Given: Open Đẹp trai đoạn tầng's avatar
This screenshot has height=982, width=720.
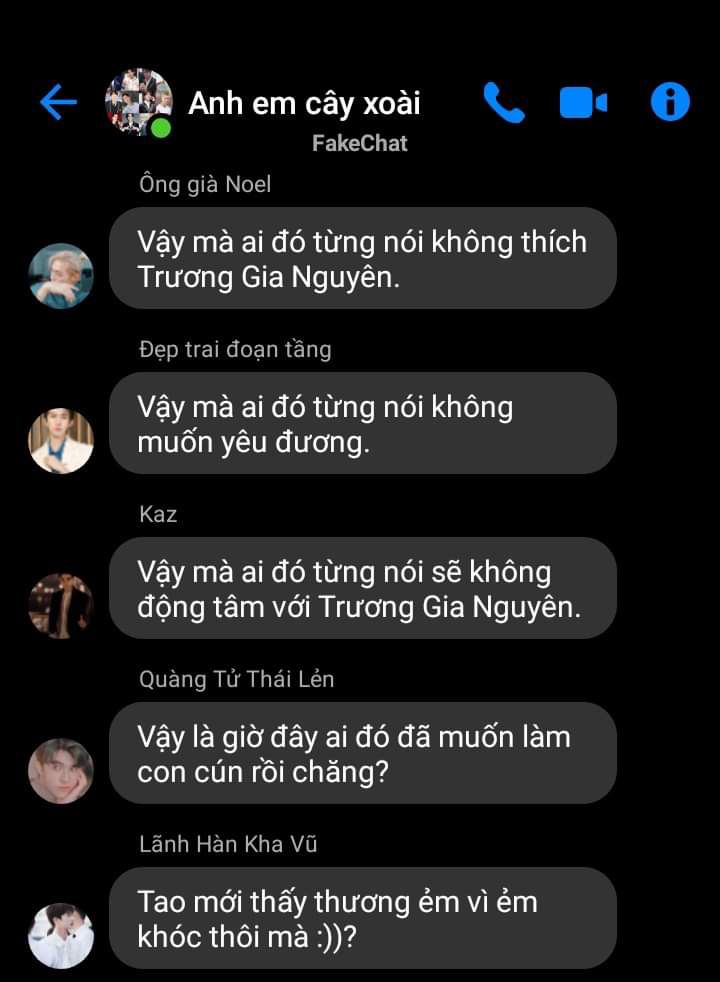Looking at the screenshot, I should point(60,441).
